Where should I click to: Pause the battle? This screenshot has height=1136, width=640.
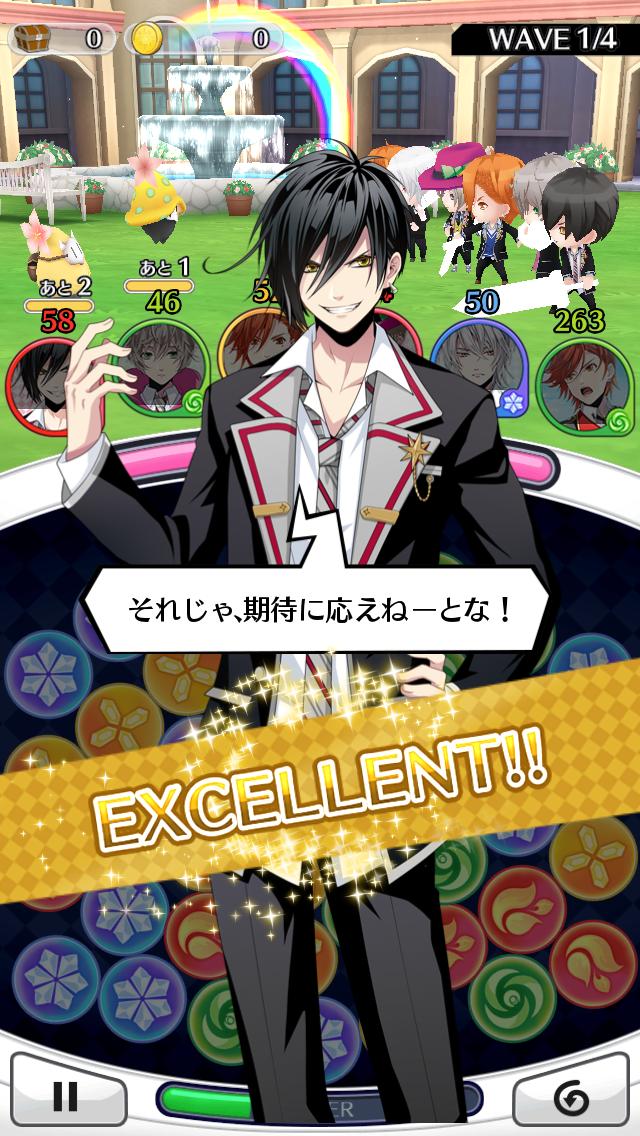[67, 1095]
